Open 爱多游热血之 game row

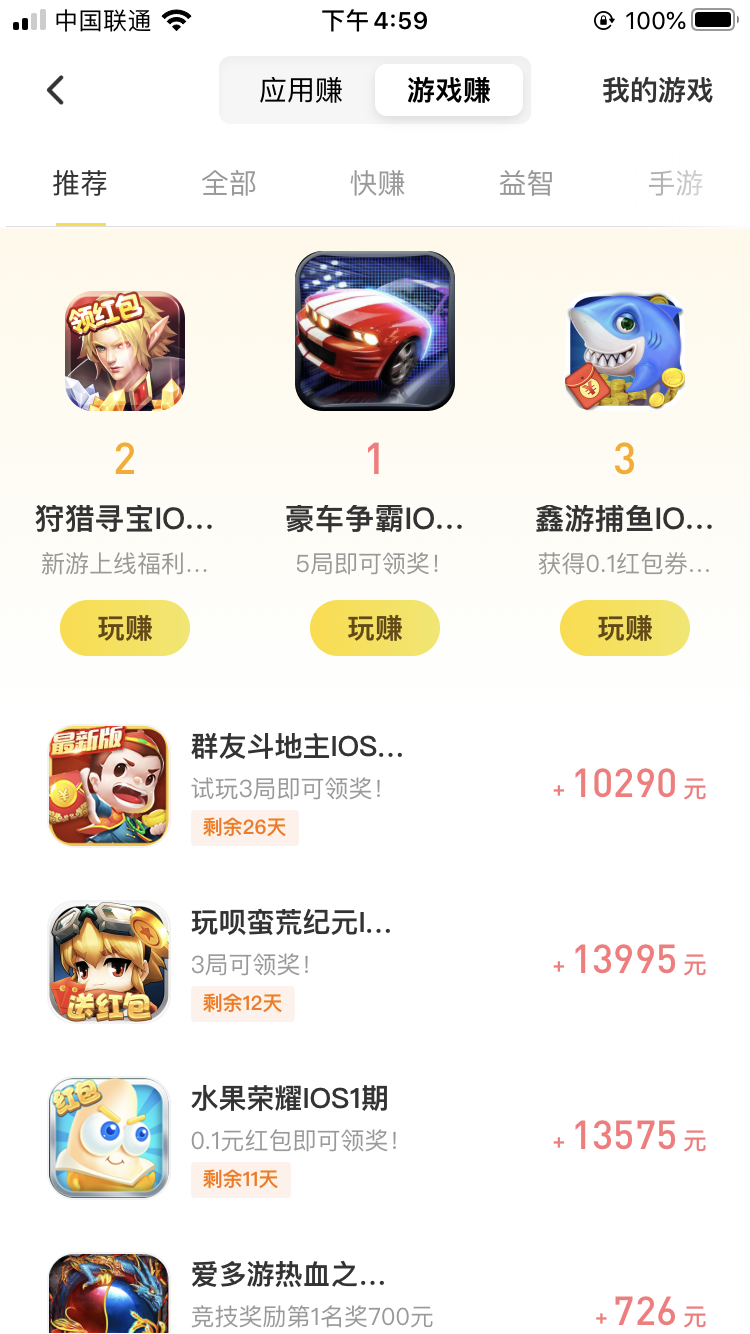[375, 1296]
